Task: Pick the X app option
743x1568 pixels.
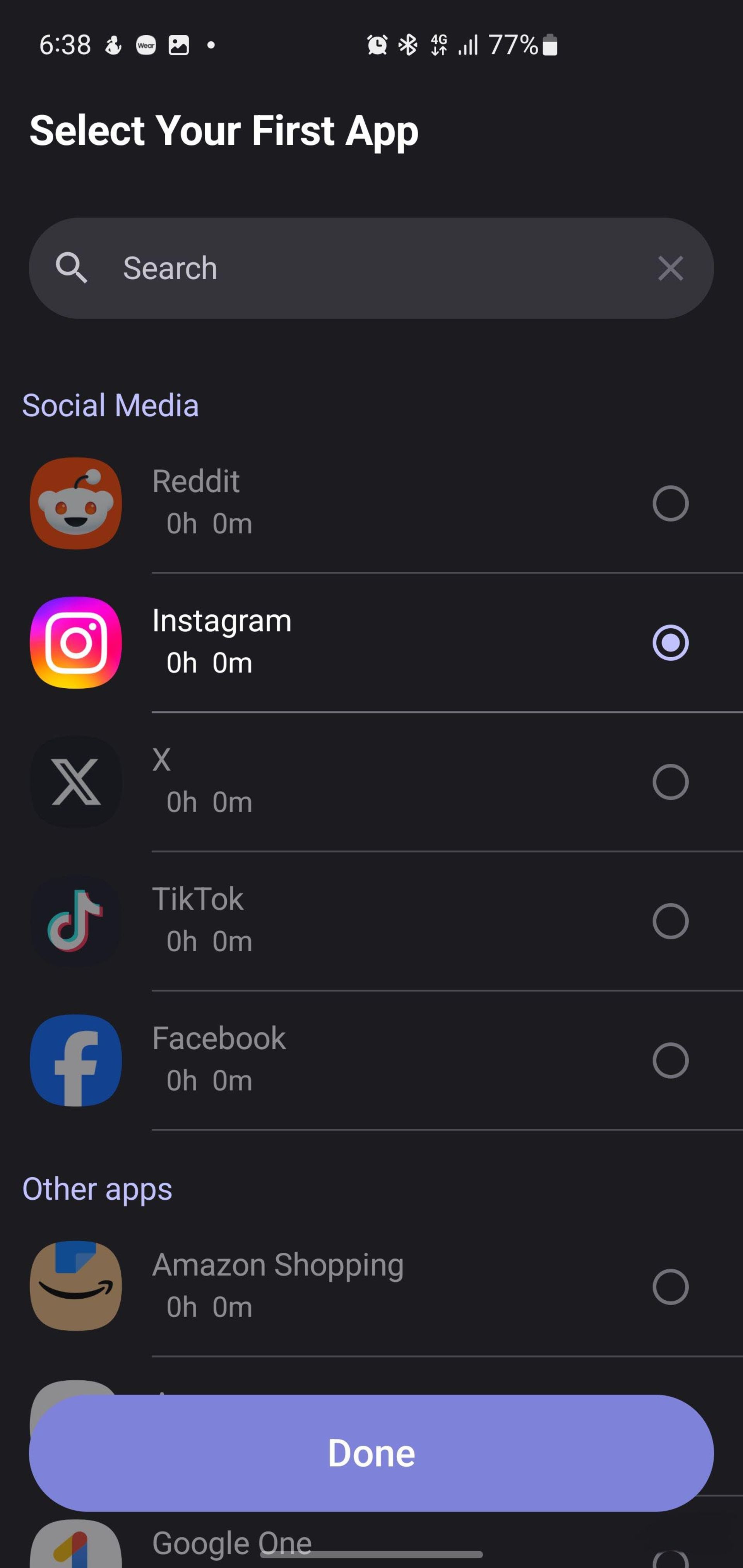Action: click(670, 781)
